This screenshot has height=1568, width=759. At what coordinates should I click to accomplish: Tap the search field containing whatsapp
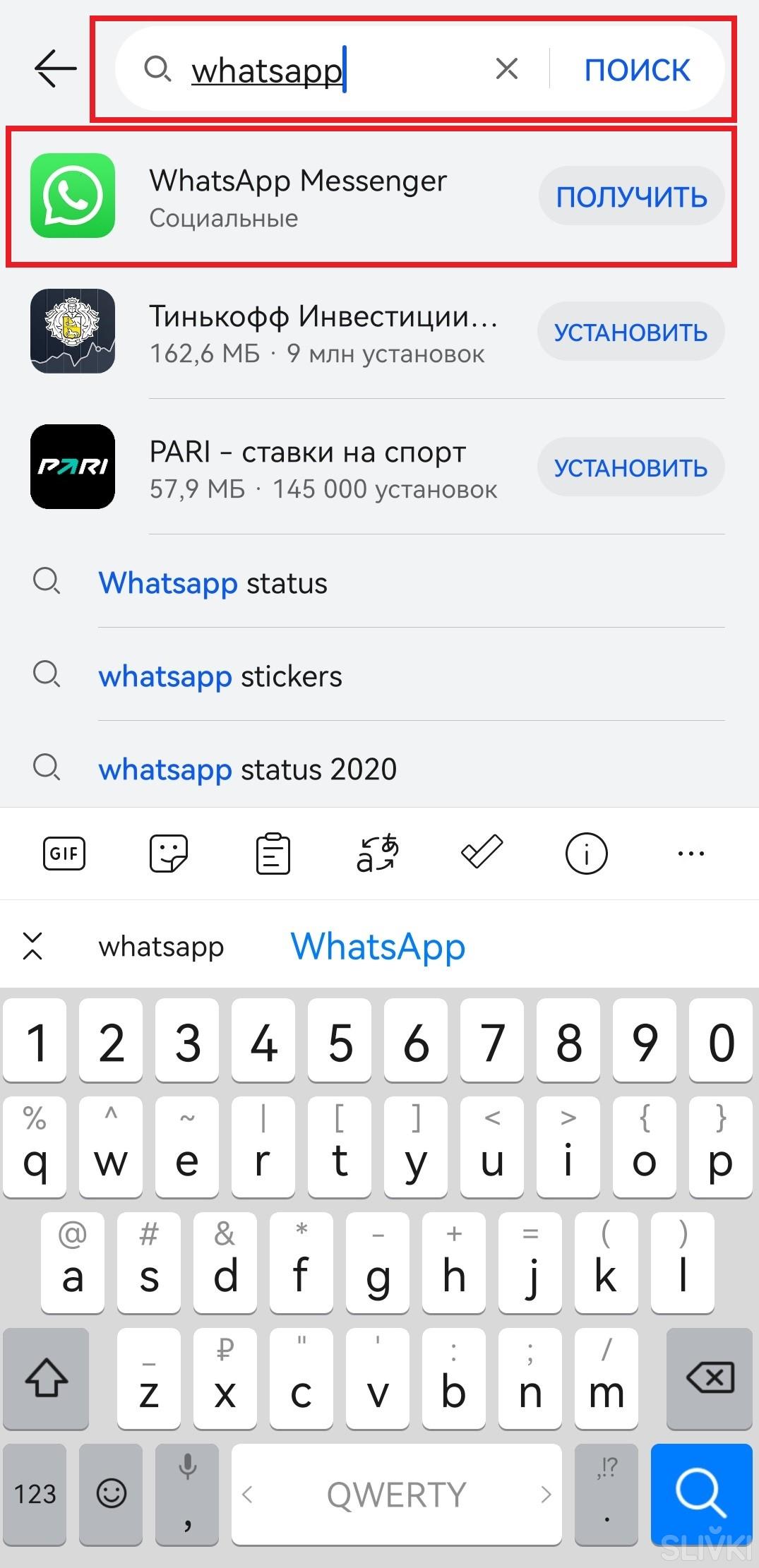pos(318,70)
